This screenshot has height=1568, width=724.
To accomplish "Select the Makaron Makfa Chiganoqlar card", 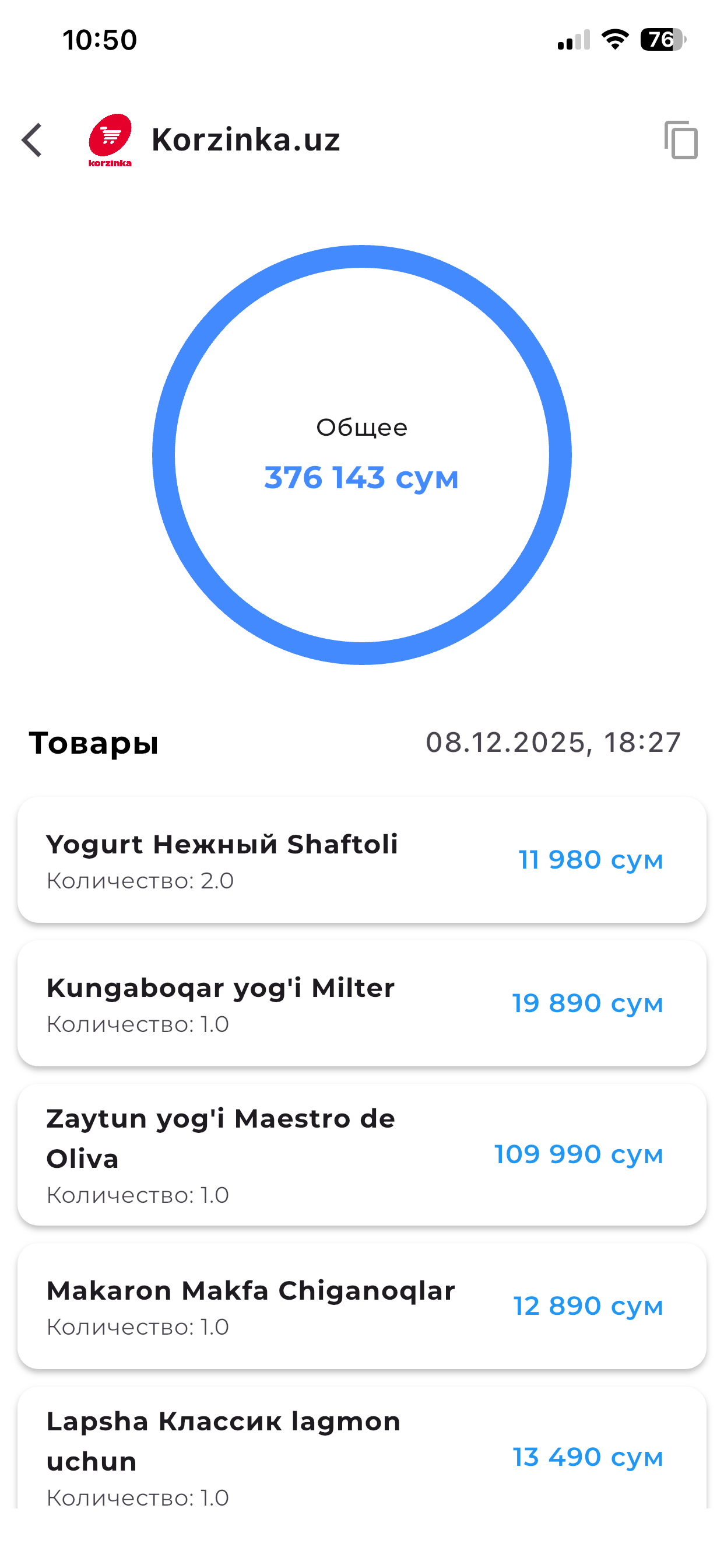I will click(362, 1305).
